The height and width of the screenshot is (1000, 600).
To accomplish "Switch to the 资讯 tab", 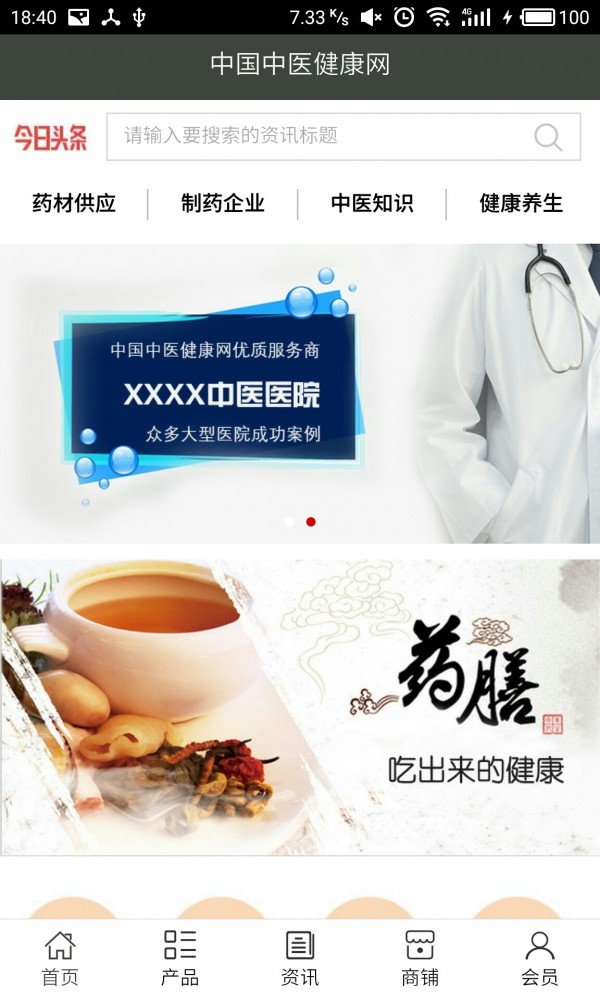I will click(x=300, y=959).
